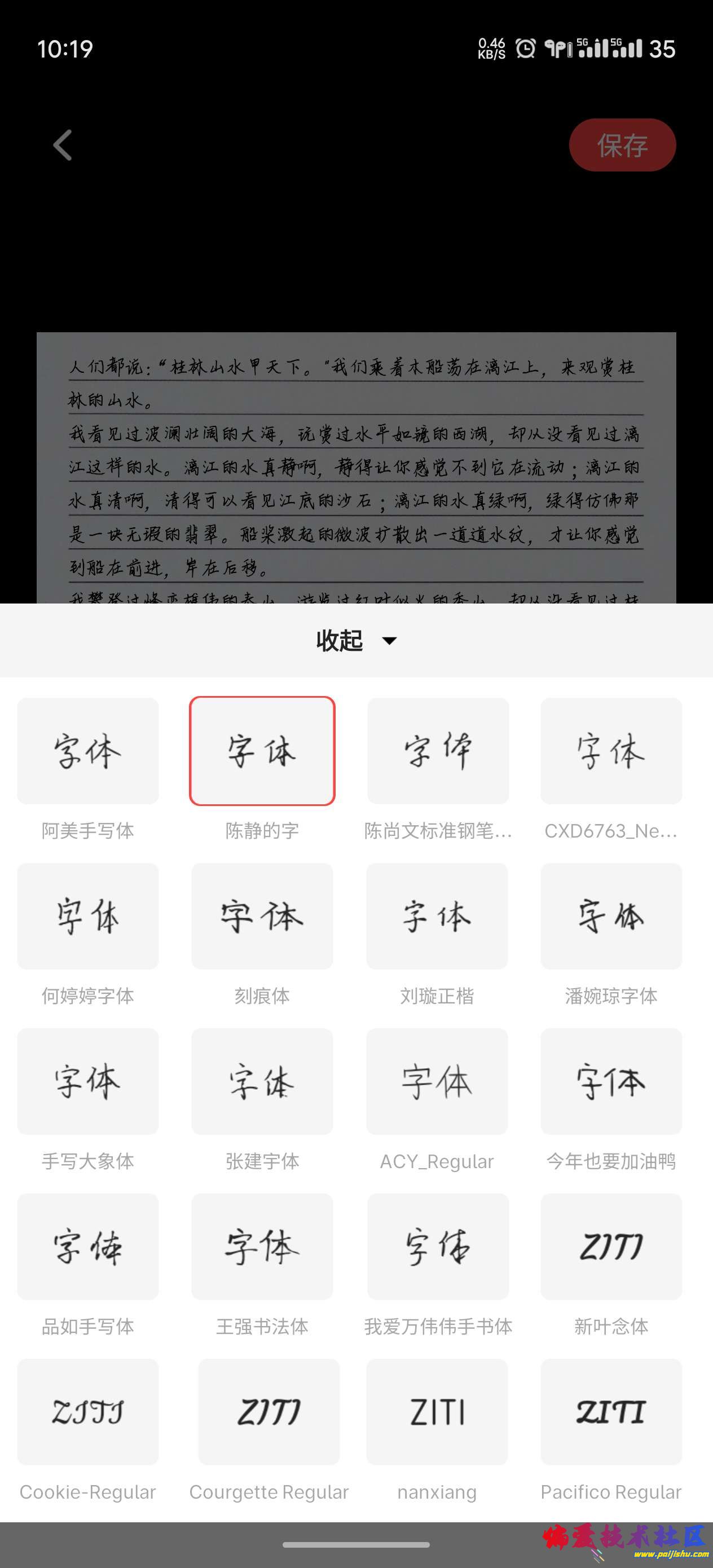The height and width of the screenshot is (1568, 713).
Task: Choose the 今年也要加油鸭 font
Action: pos(611,1081)
